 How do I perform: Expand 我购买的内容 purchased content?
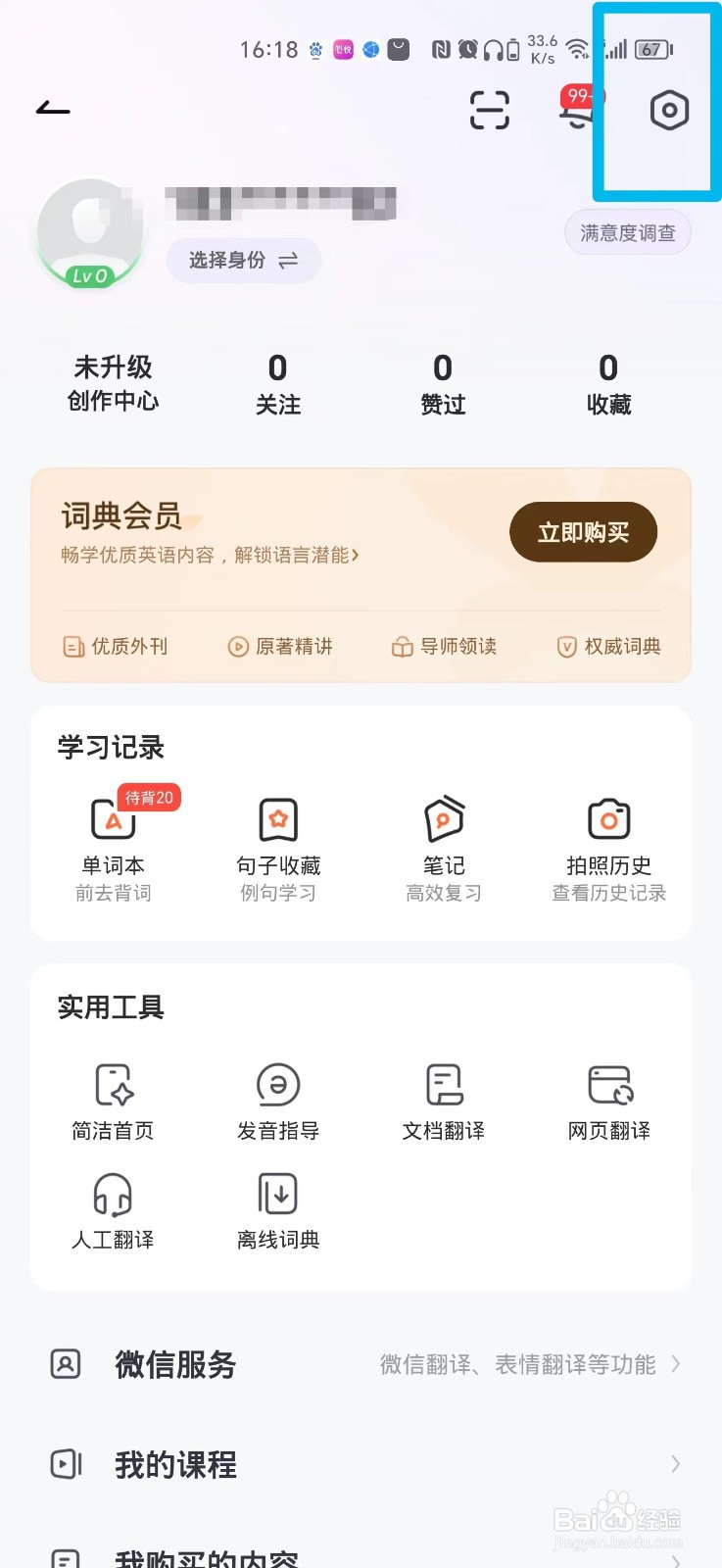(x=360, y=1556)
